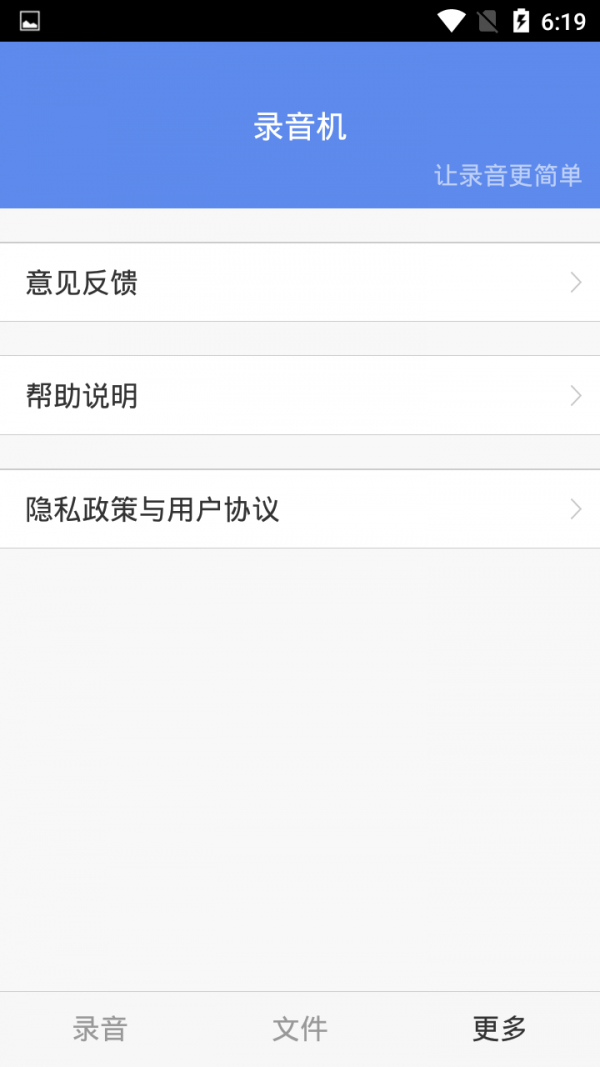Select the 更多 tab

[x=500, y=1029]
